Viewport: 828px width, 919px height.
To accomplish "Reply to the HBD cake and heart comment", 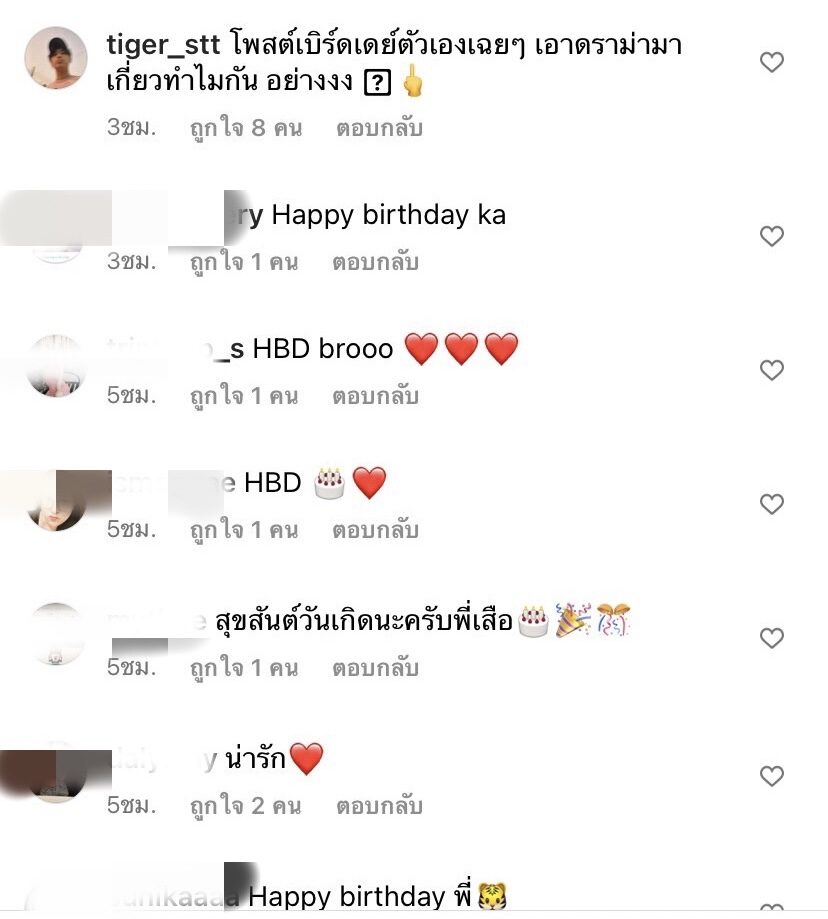I will tap(374, 530).
